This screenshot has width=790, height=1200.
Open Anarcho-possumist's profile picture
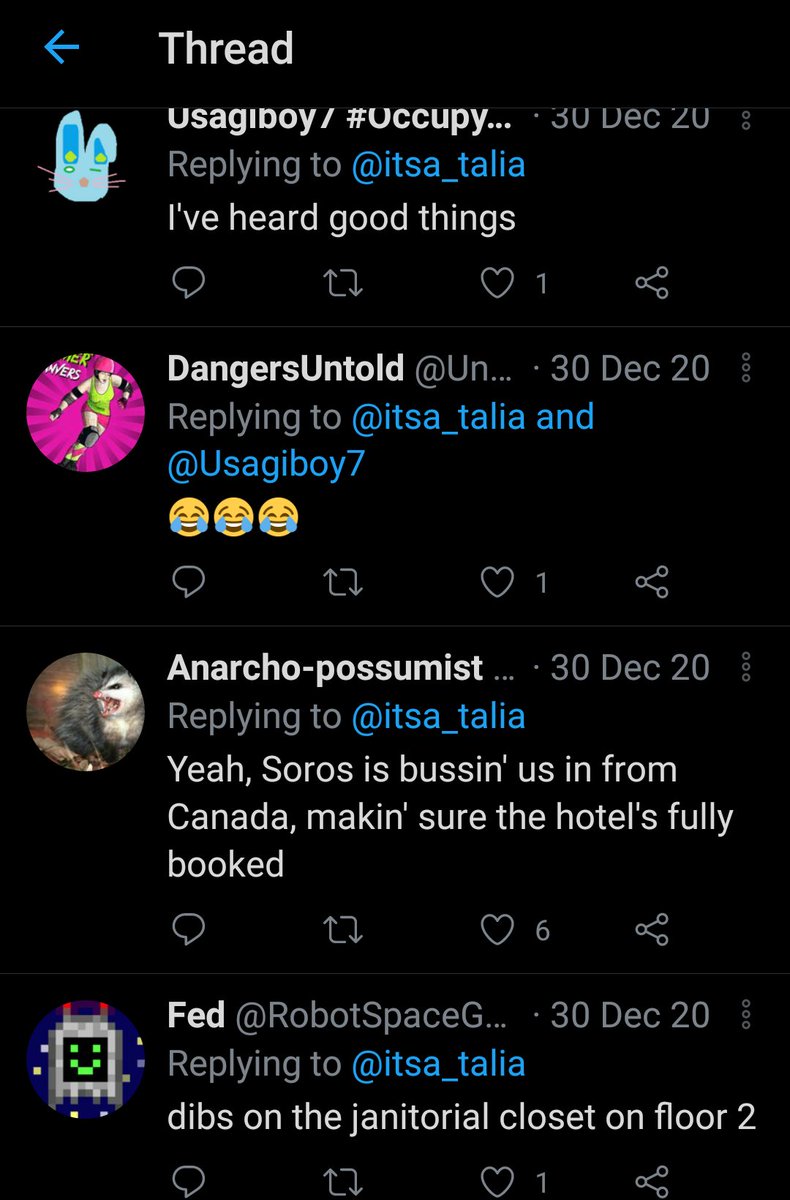[x=85, y=712]
